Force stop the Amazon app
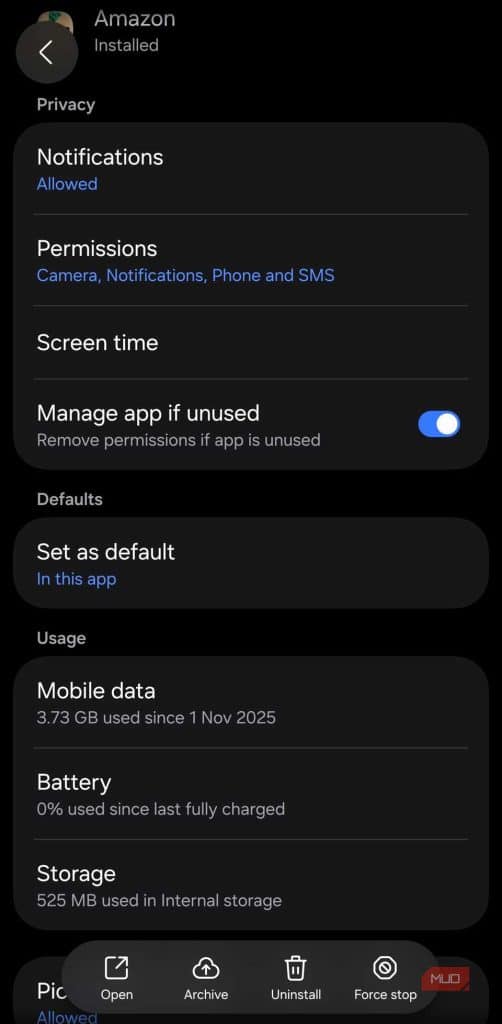This screenshot has height=1024, width=502. pyautogui.click(x=385, y=978)
